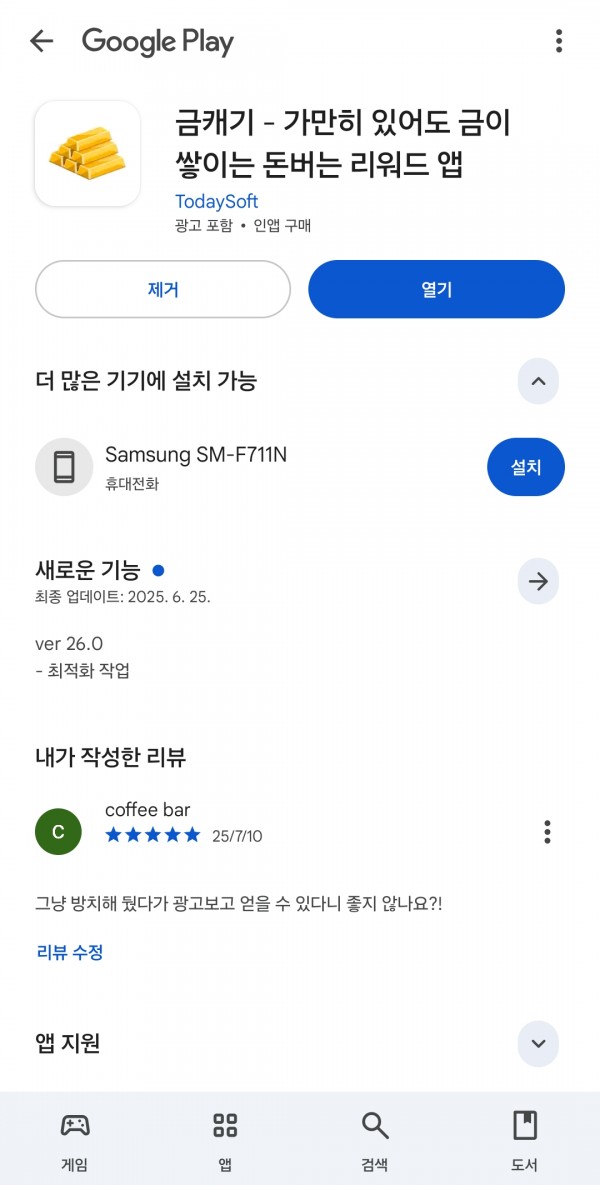The width and height of the screenshot is (600, 1185).
Task: Switch to the 앱 tab
Action: [x=225, y=1140]
